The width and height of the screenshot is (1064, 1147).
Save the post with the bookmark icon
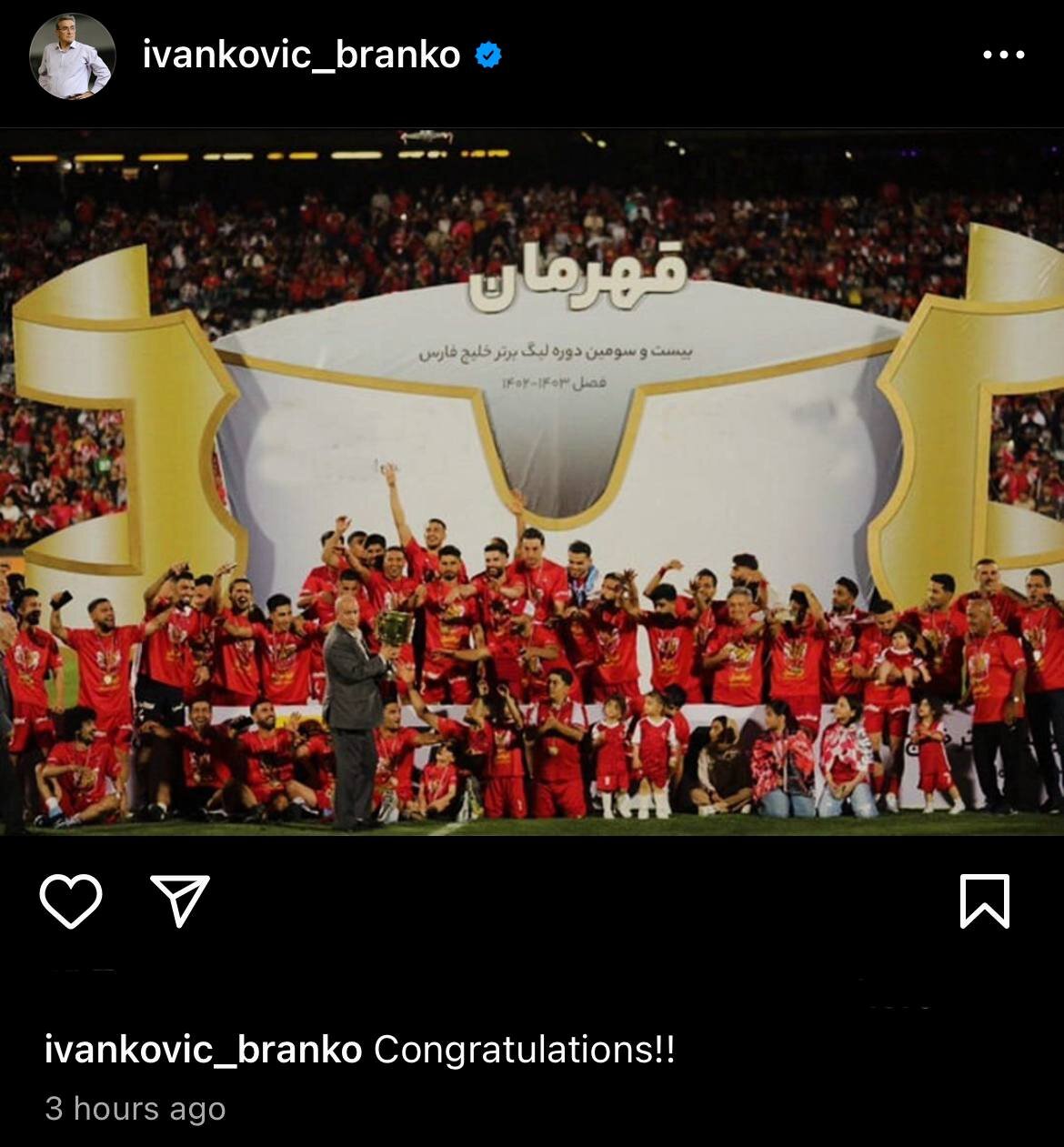click(985, 900)
